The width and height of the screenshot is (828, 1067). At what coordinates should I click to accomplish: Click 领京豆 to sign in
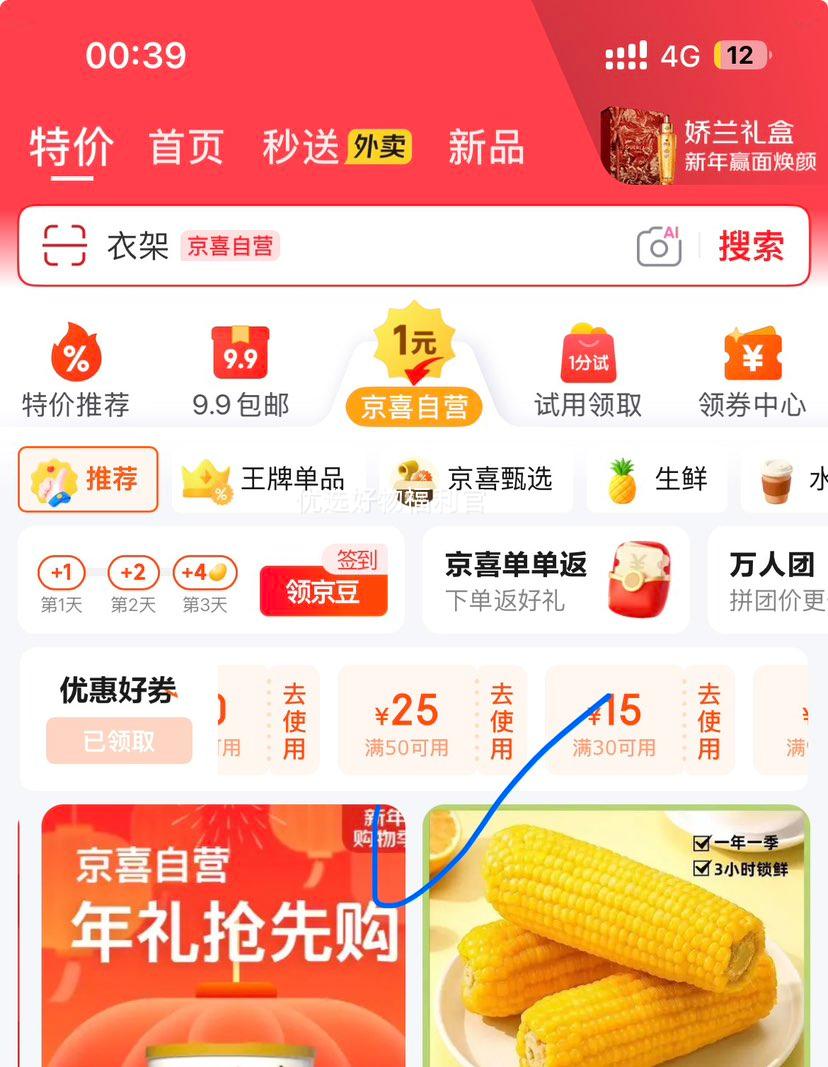pos(321,592)
